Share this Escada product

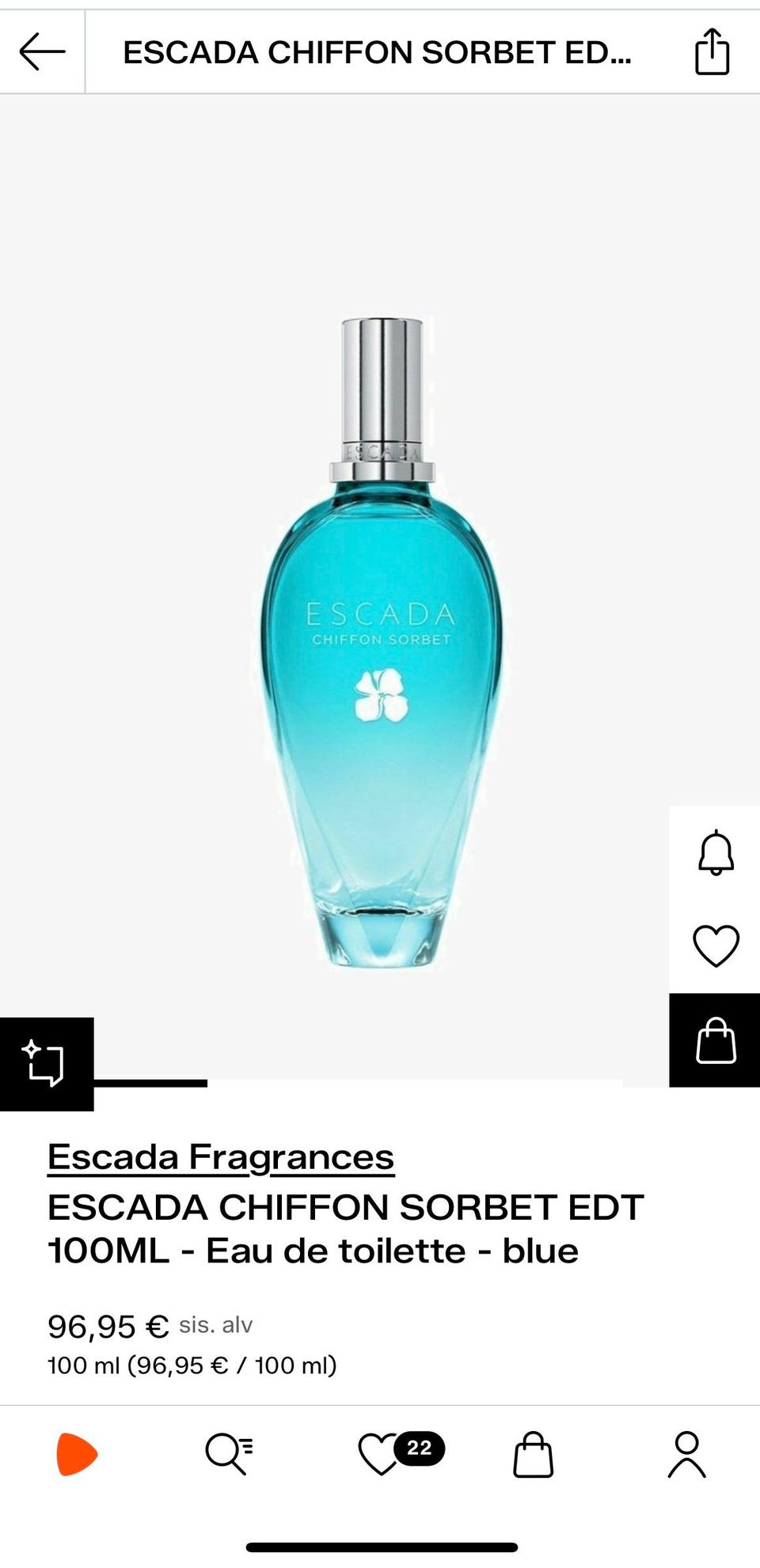[x=712, y=52]
